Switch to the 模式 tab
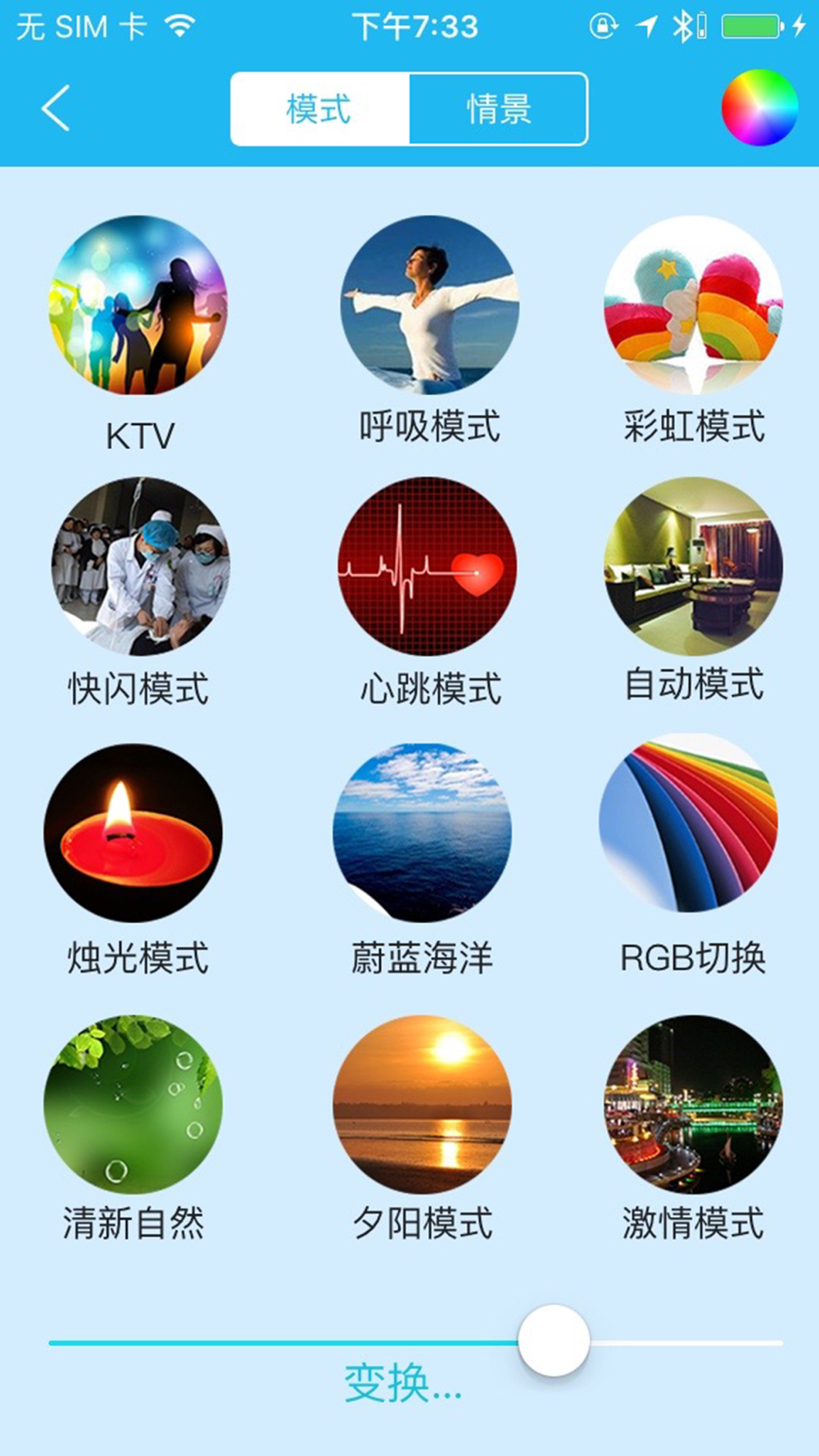The height and width of the screenshot is (1456, 819). (x=319, y=109)
